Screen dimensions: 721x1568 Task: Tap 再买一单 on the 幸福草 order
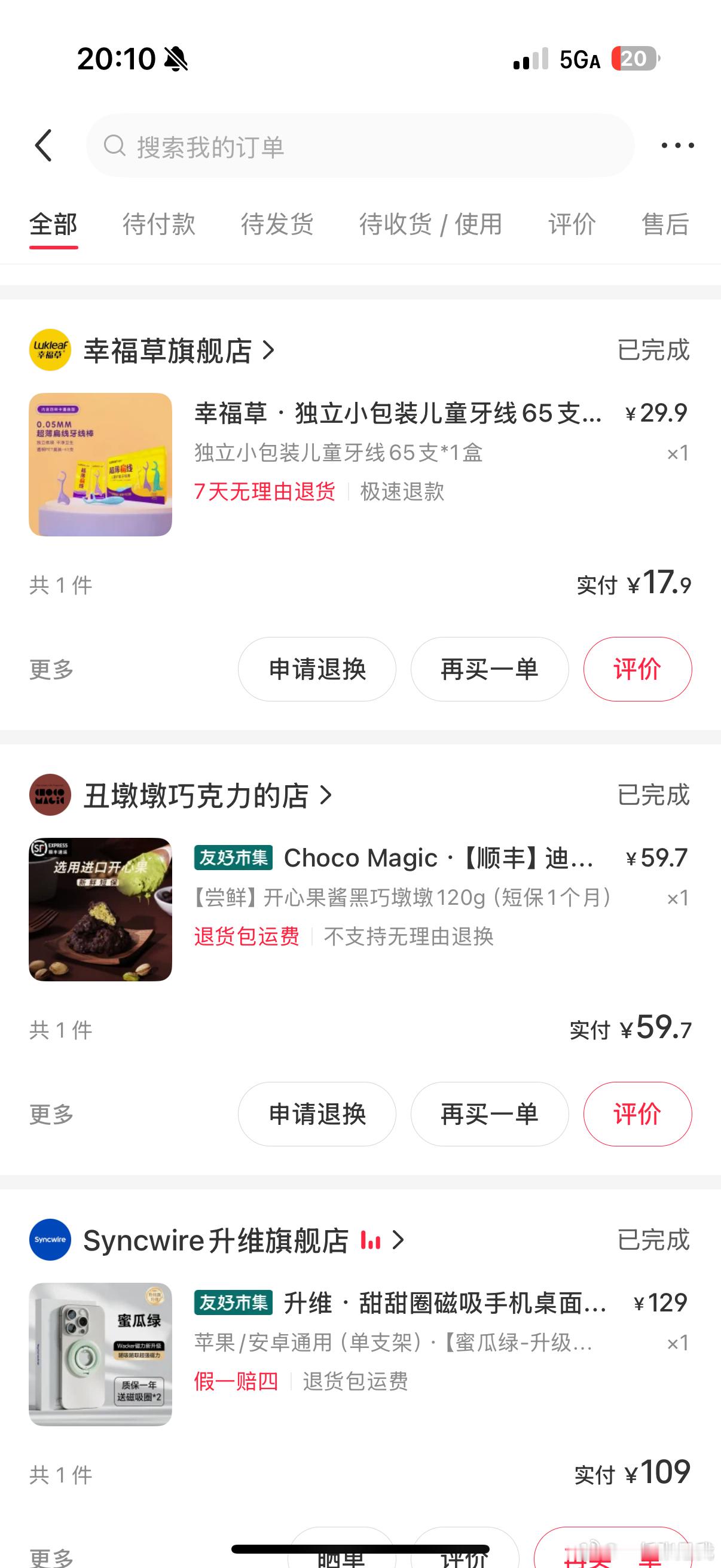click(x=490, y=669)
